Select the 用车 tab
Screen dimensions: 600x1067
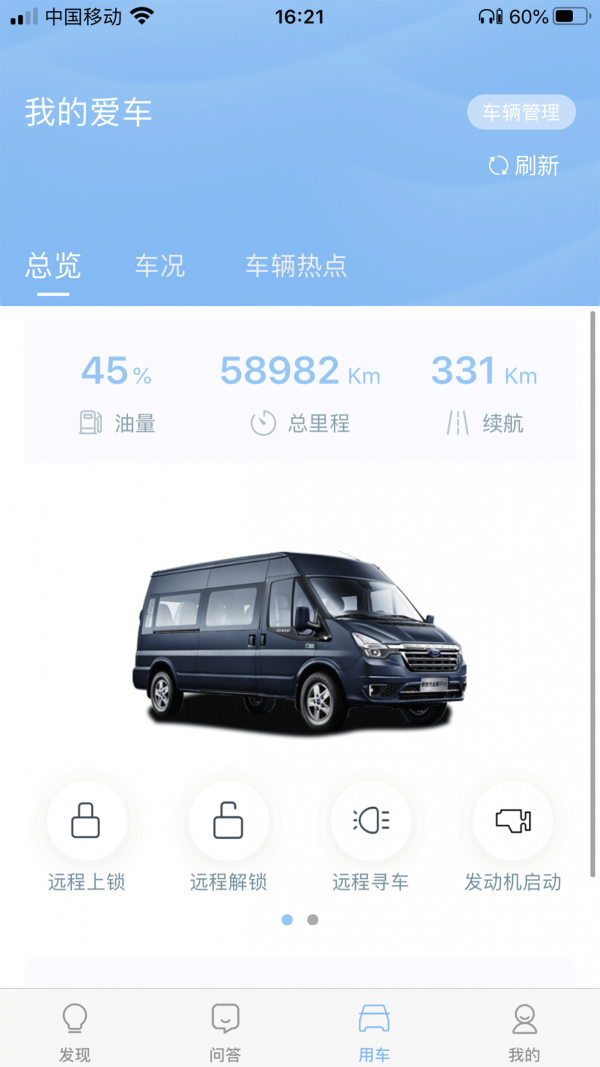374,1031
